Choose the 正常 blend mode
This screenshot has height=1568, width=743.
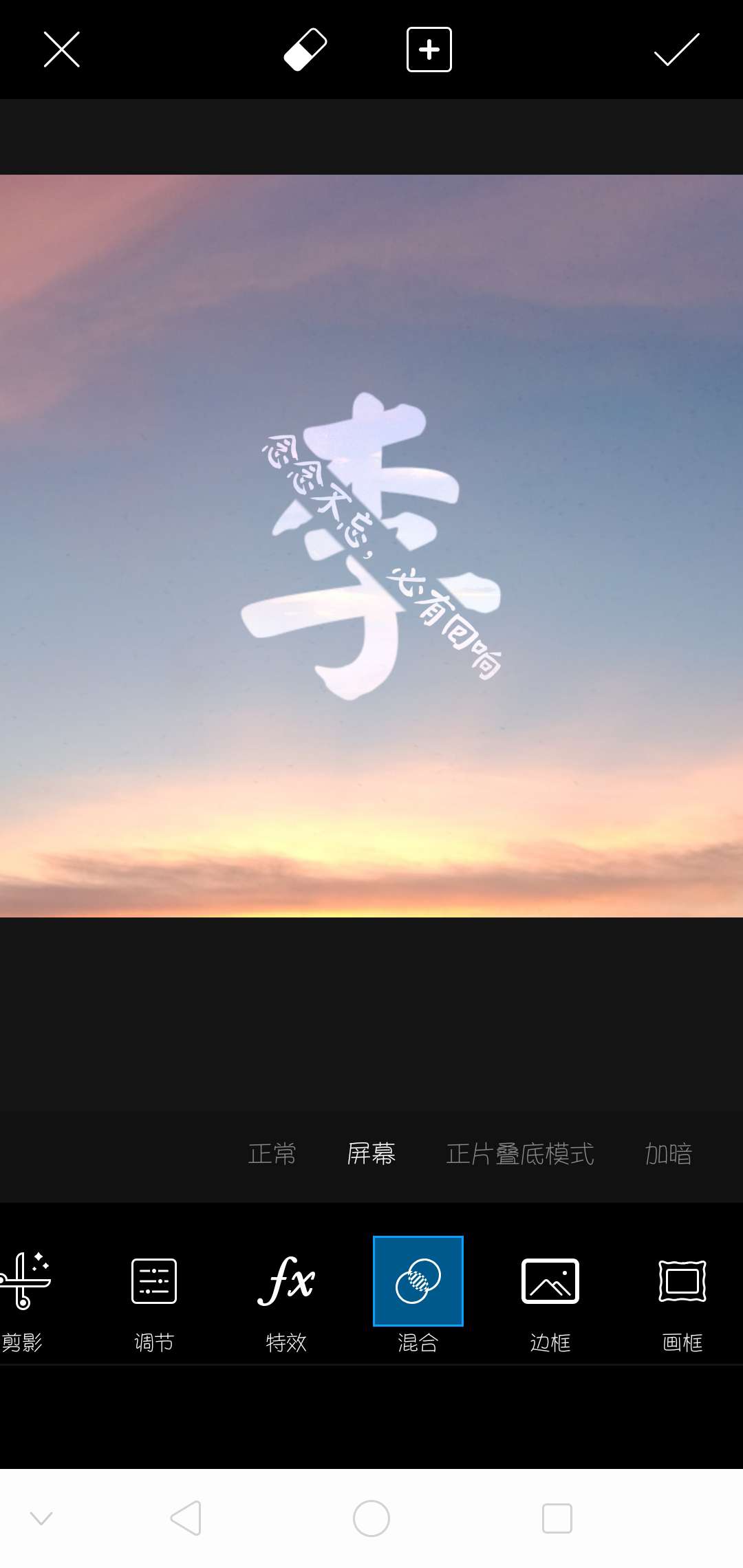click(x=272, y=1154)
